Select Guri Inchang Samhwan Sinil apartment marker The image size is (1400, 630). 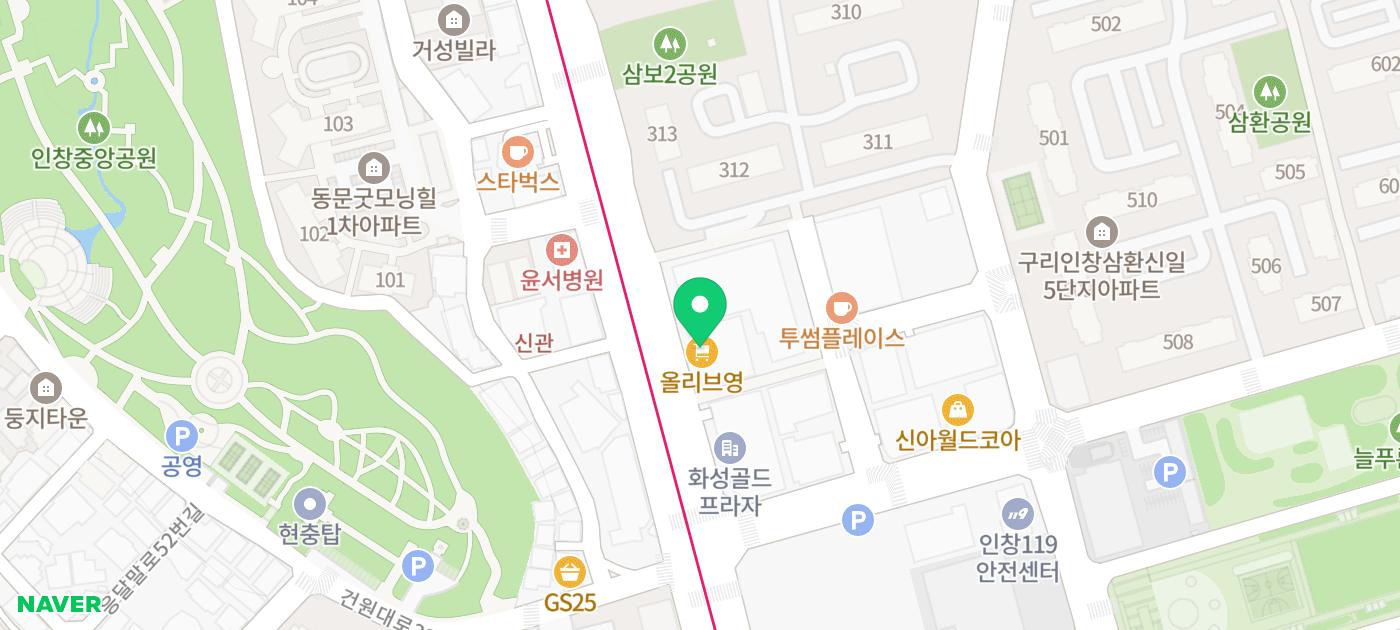(x=1101, y=232)
